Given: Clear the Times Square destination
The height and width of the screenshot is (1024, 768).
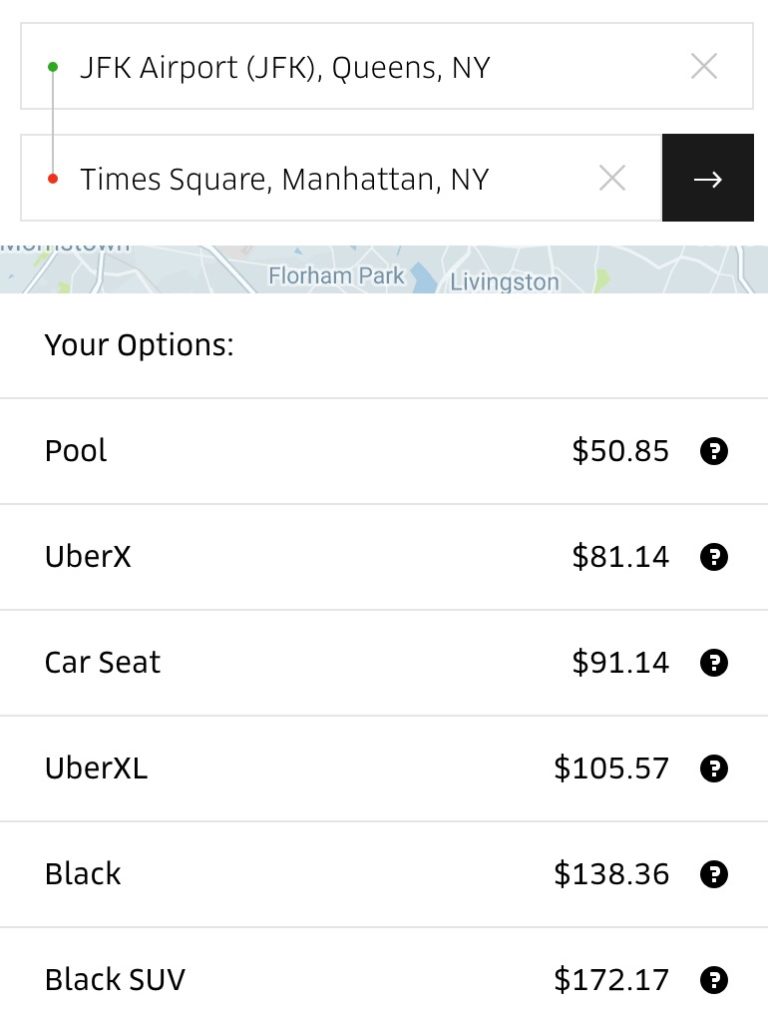Looking at the screenshot, I should tap(612, 179).
